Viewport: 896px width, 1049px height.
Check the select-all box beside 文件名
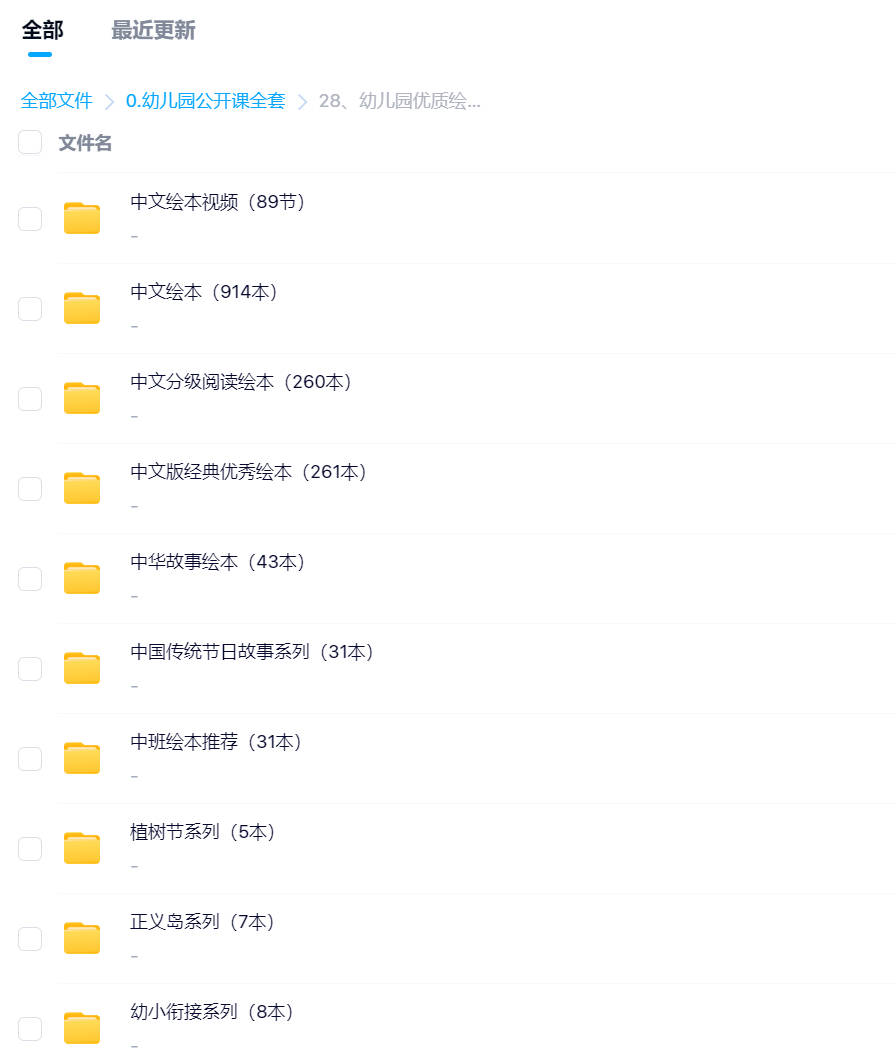(x=30, y=143)
